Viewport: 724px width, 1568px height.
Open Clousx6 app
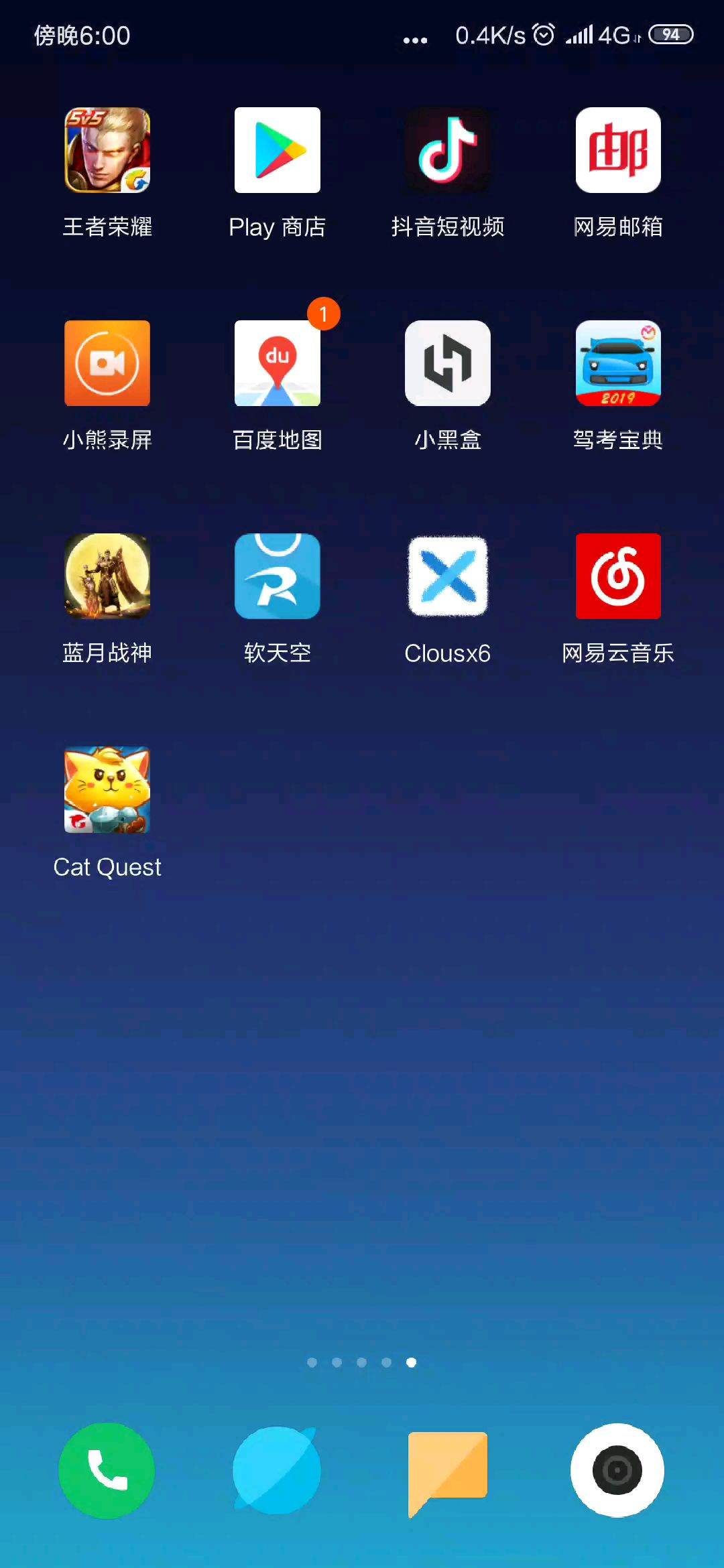click(x=448, y=576)
